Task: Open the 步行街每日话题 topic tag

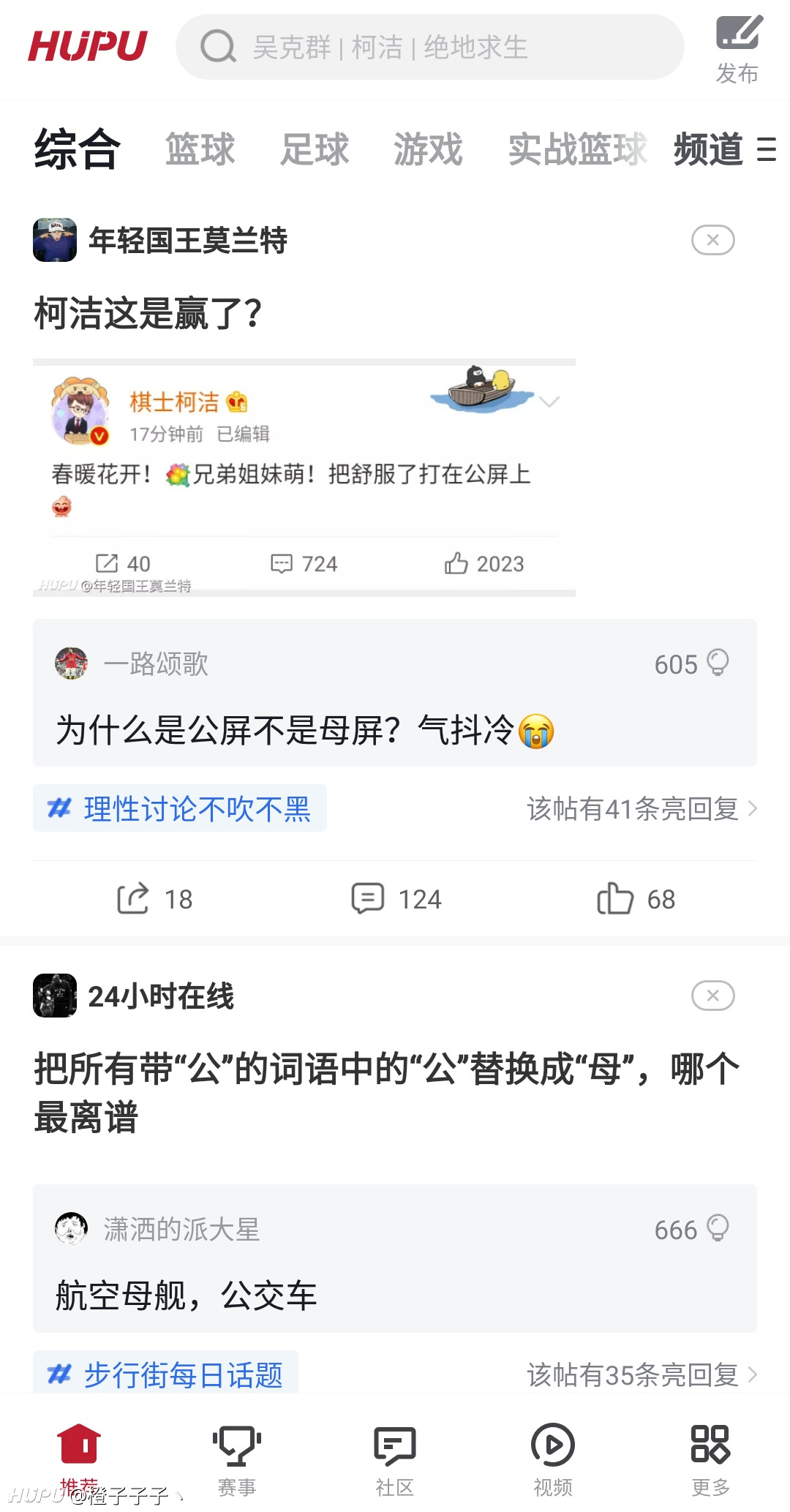Action: (x=165, y=1374)
